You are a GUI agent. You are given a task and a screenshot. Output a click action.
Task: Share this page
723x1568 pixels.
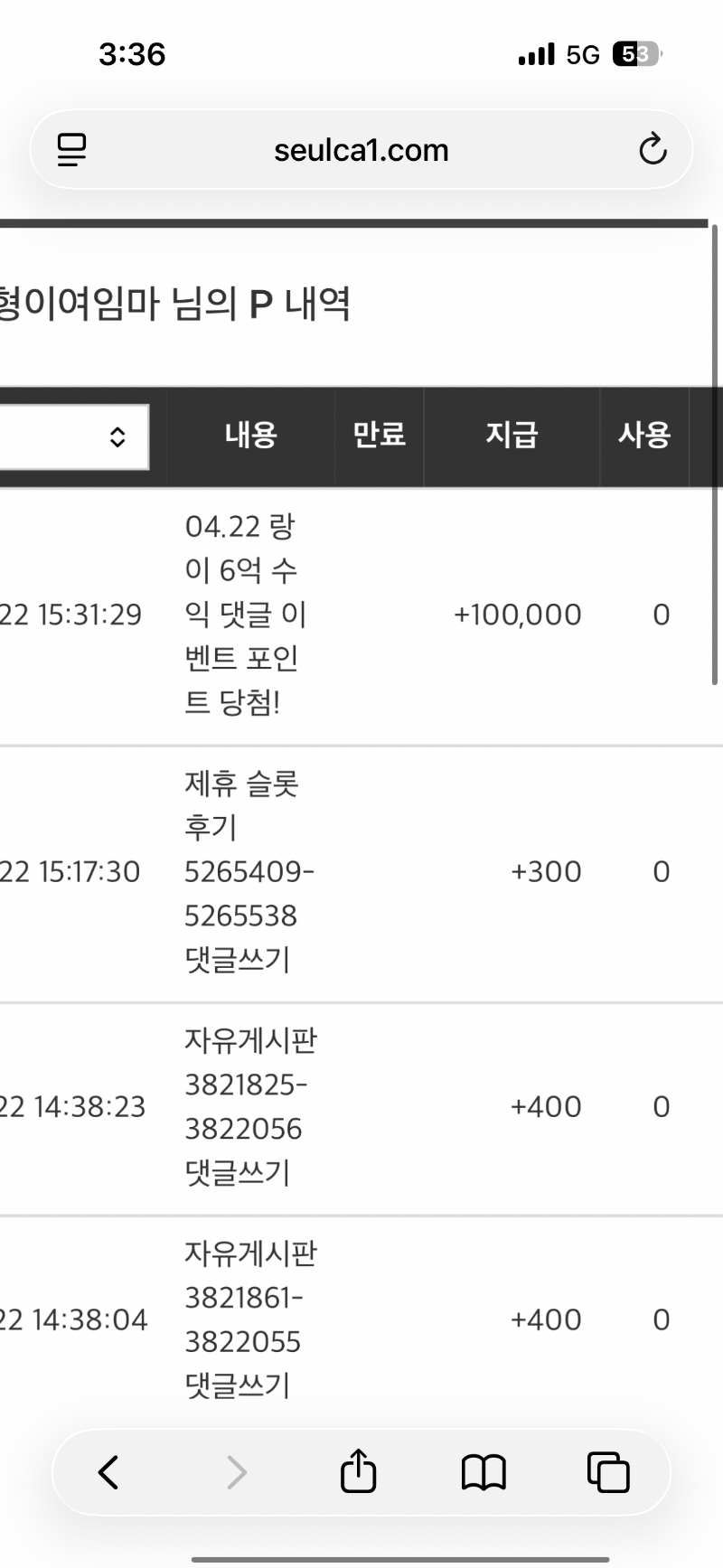pos(358,1472)
